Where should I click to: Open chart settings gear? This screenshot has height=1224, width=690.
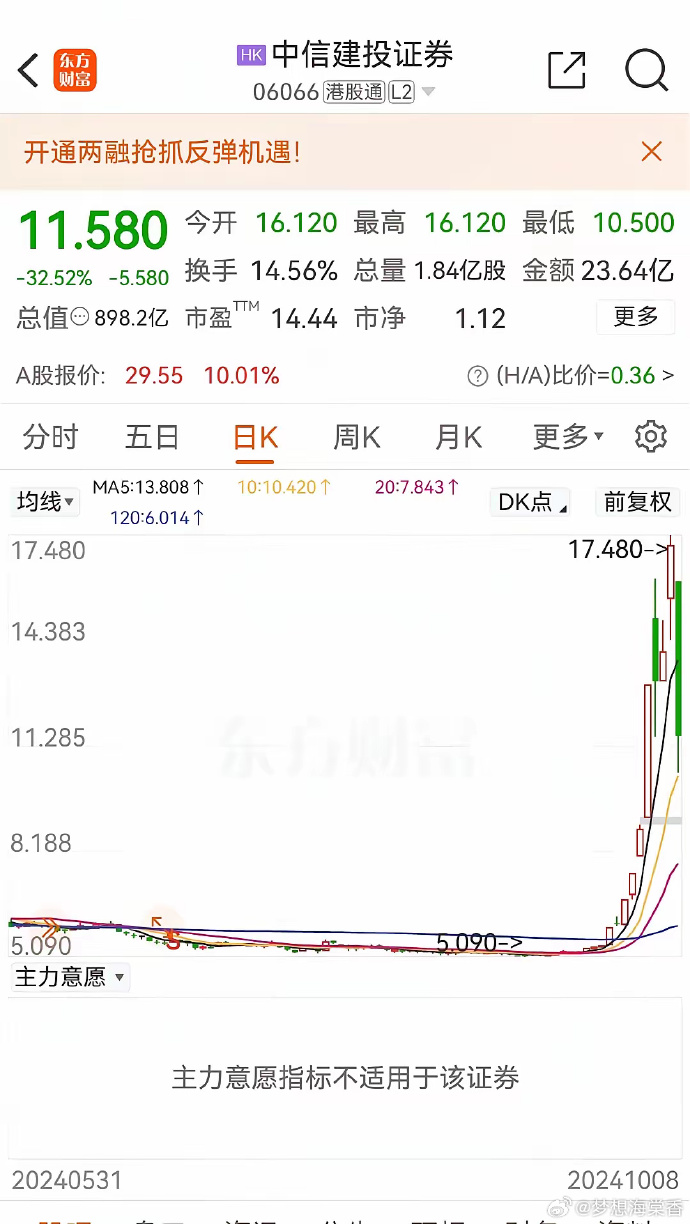[x=651, y=437]
